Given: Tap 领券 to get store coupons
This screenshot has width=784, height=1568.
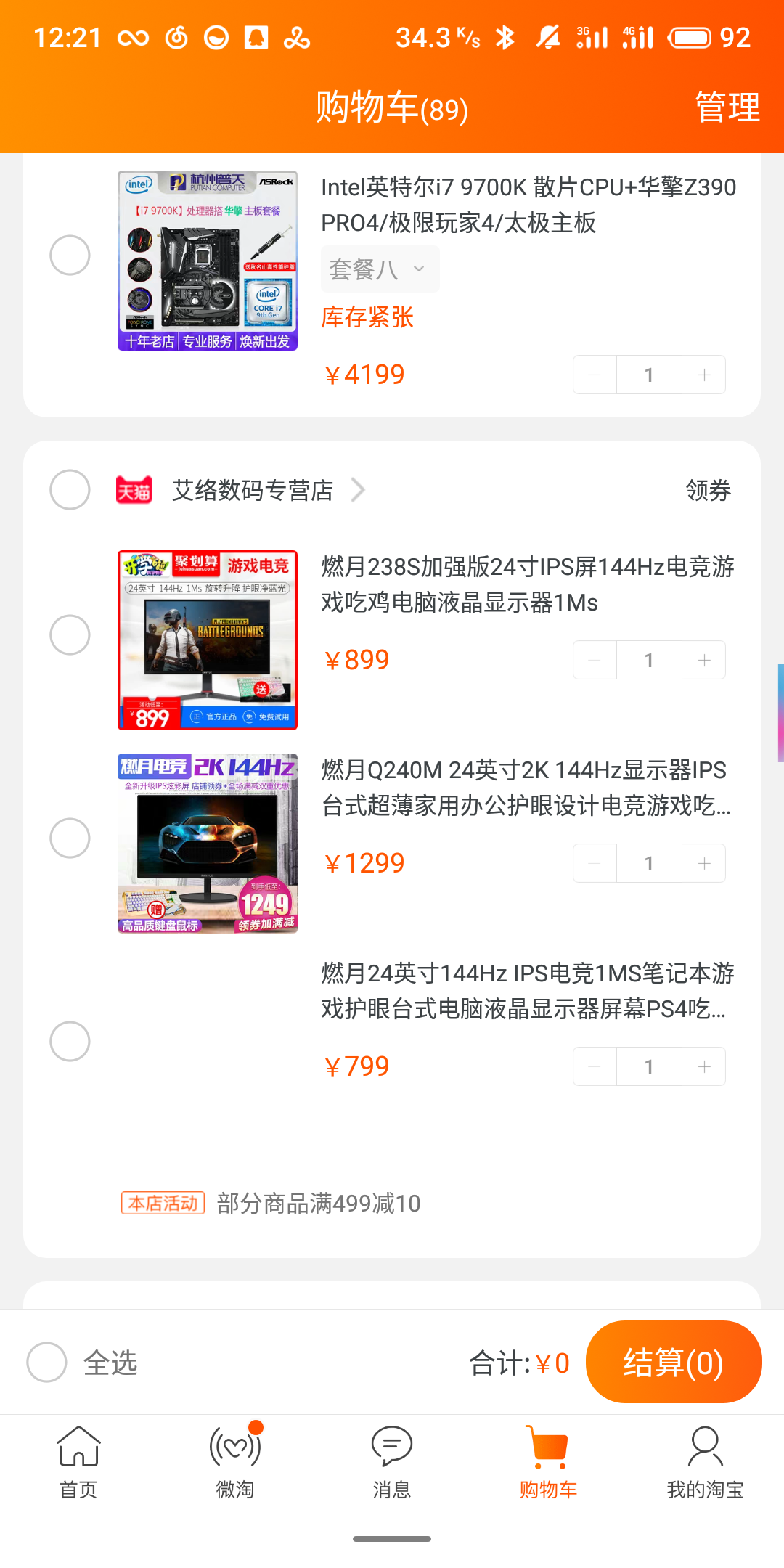Looking at the screenshot, I should [x=709, y=490].
